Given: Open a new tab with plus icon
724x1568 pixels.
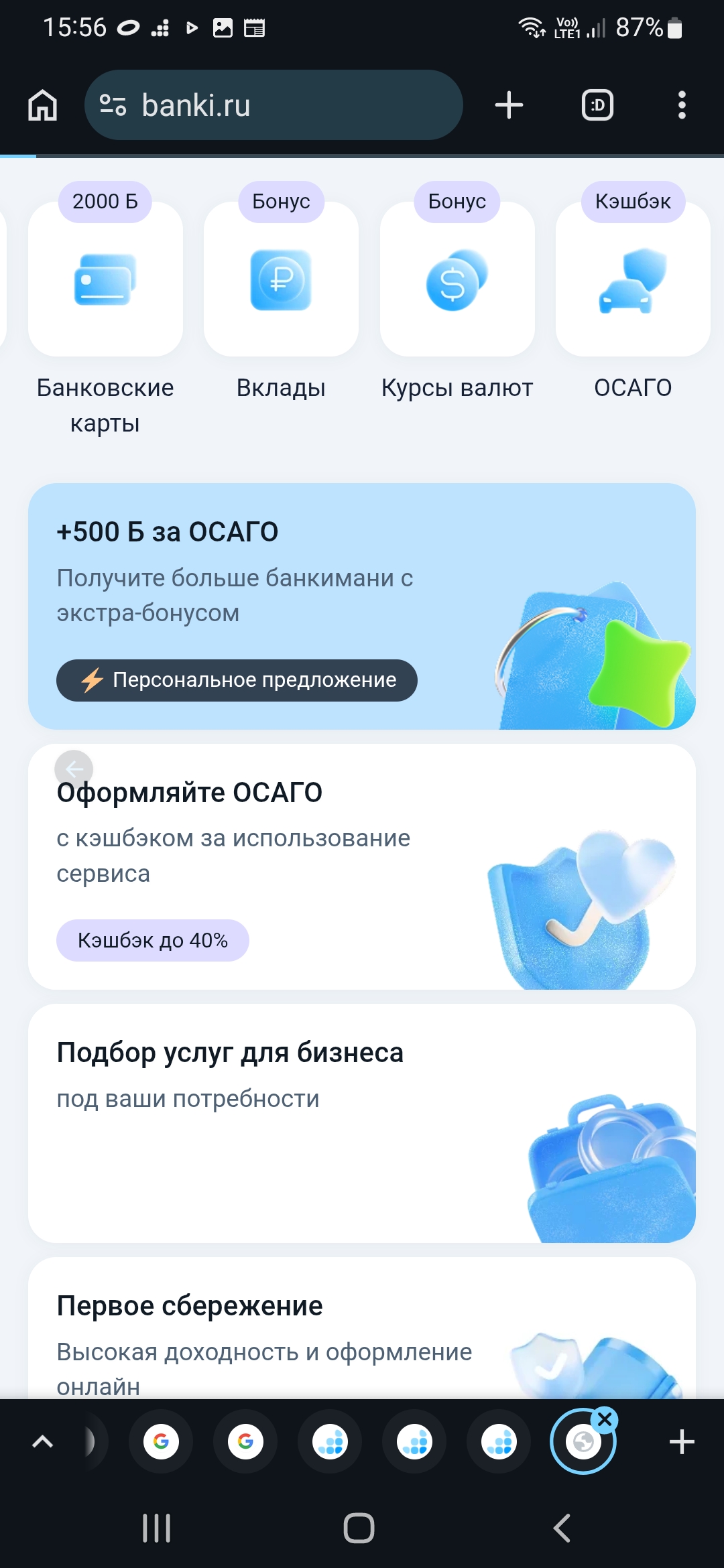Looking at the screenshot, I should click(509, 105).
